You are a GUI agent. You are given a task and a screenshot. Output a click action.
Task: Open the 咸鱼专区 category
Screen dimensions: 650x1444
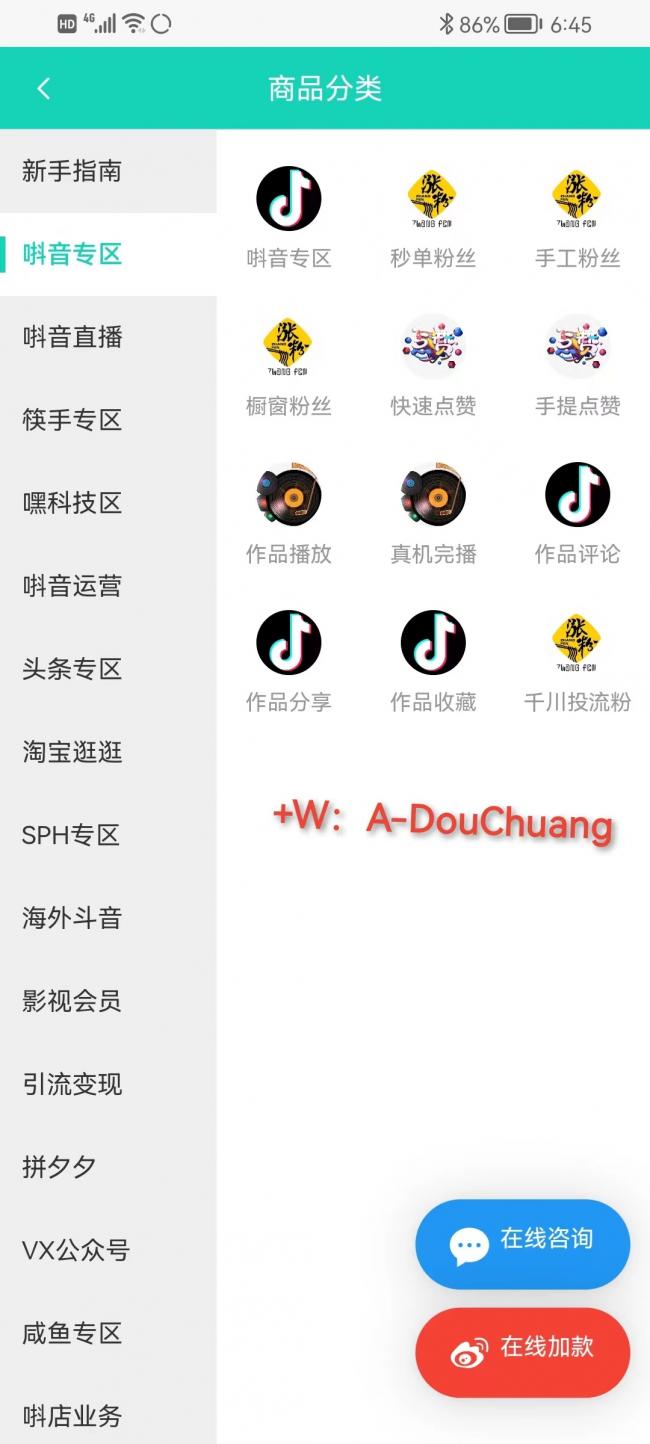(x=108, y=1333)
